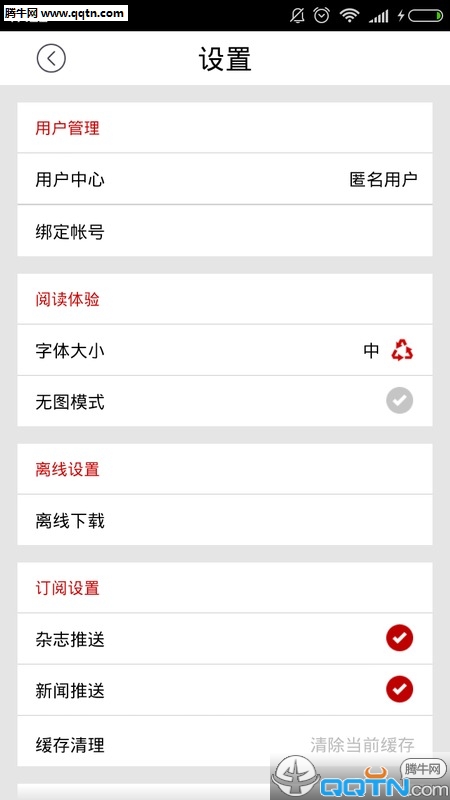Enable 无图模式 checkbox
Image resolution: width=450 pixels, height=800 pixels.
pyautogui.click(x=399, y=401)
